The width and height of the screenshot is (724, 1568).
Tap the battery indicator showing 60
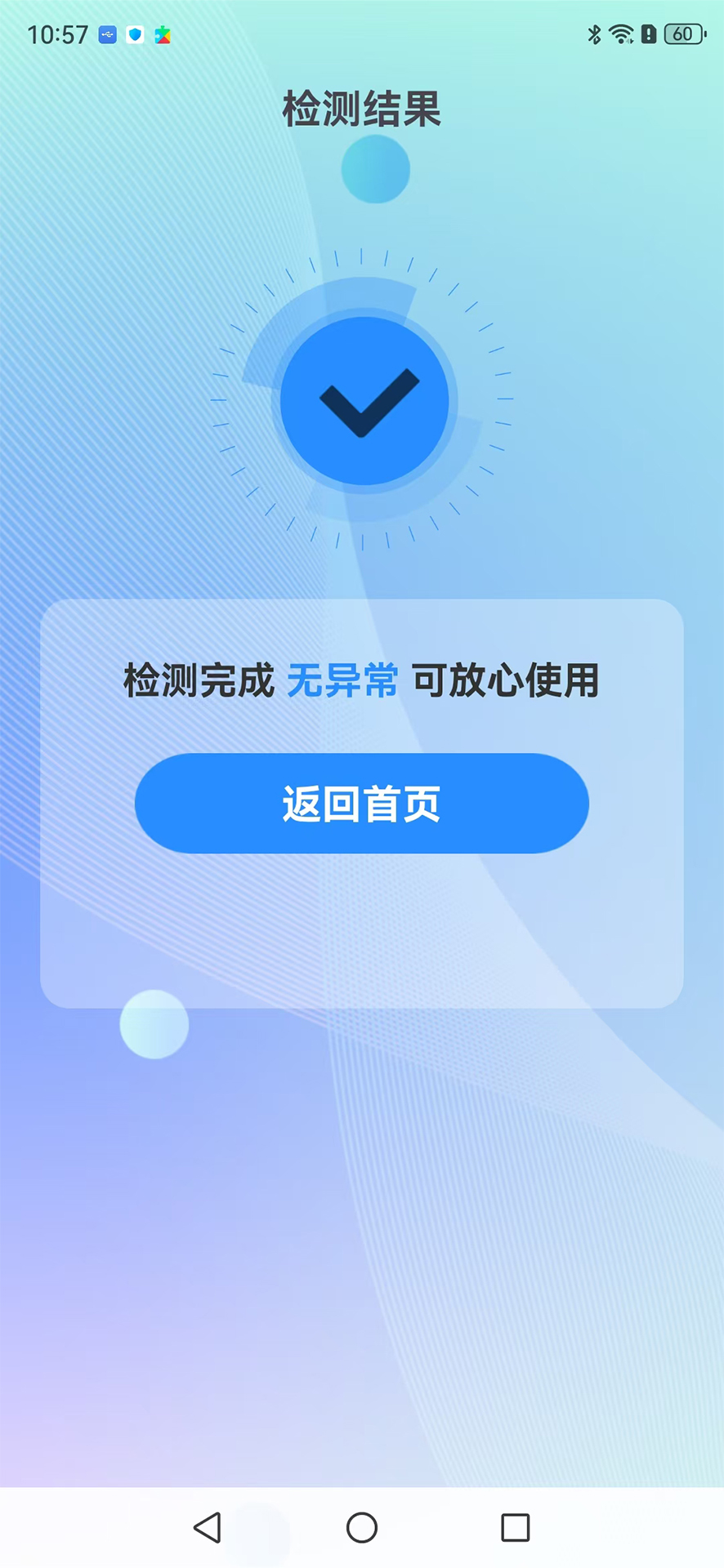683,35
